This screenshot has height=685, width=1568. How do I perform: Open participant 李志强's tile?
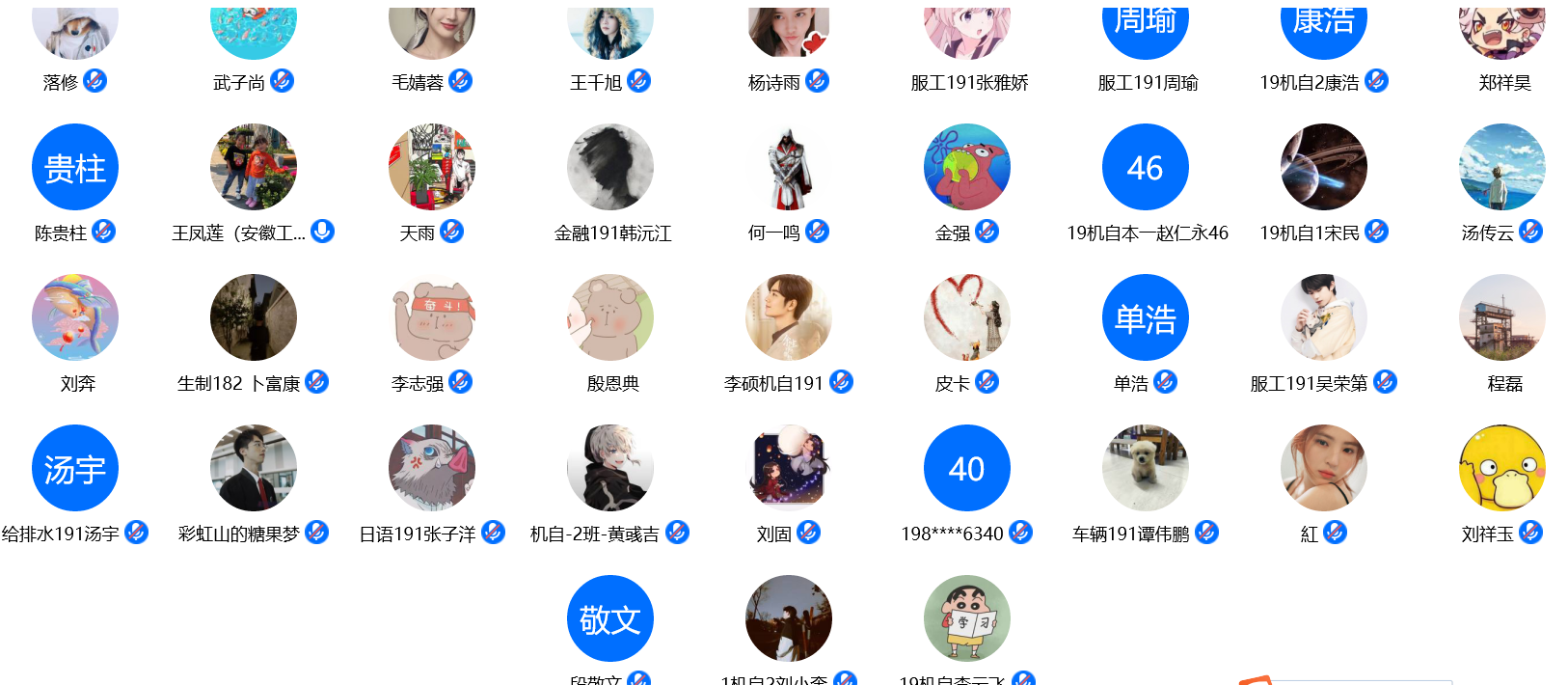(x=432, y=318)
